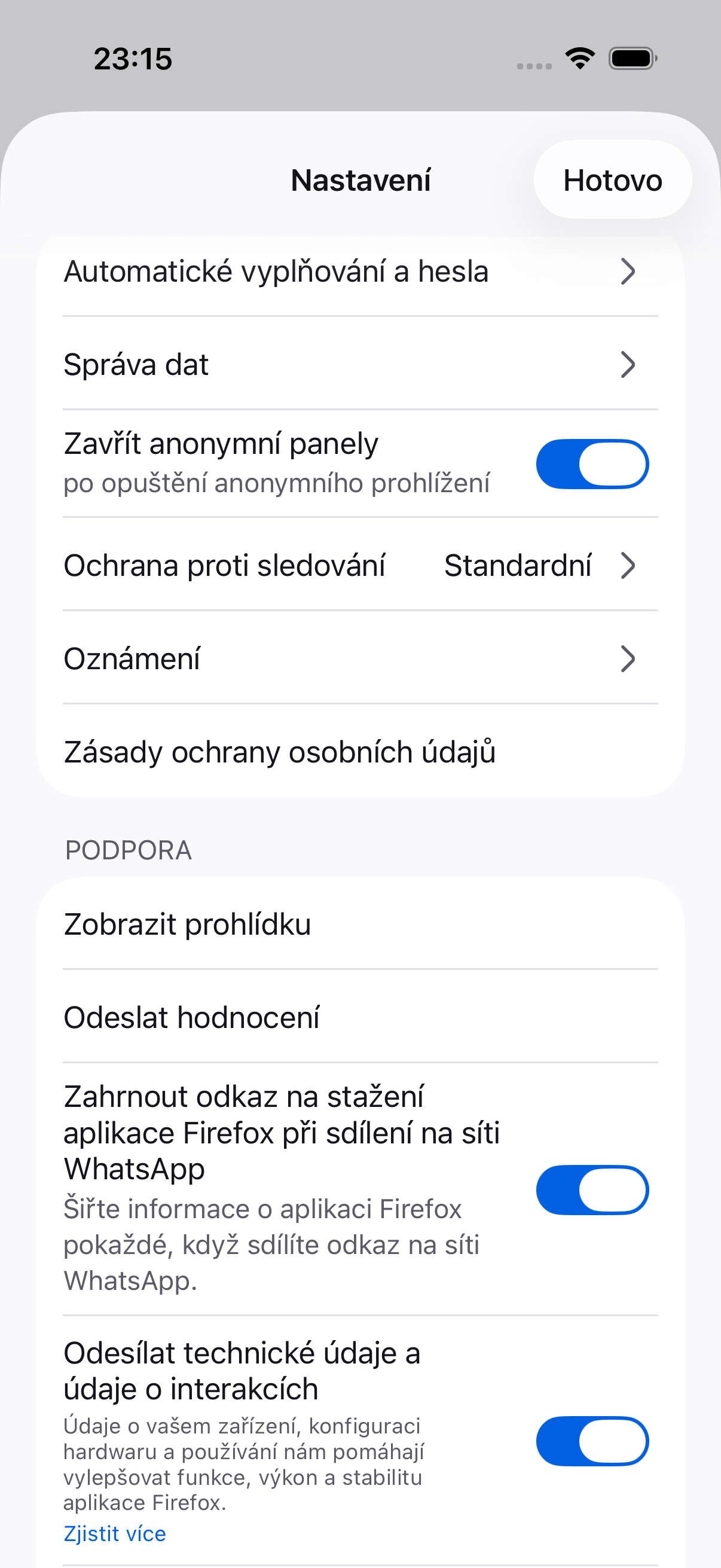The width and height of the screenshot is (721, 1568).
Task: Open Automatické vyplňování a hesla
Action: tap(360, 271)
